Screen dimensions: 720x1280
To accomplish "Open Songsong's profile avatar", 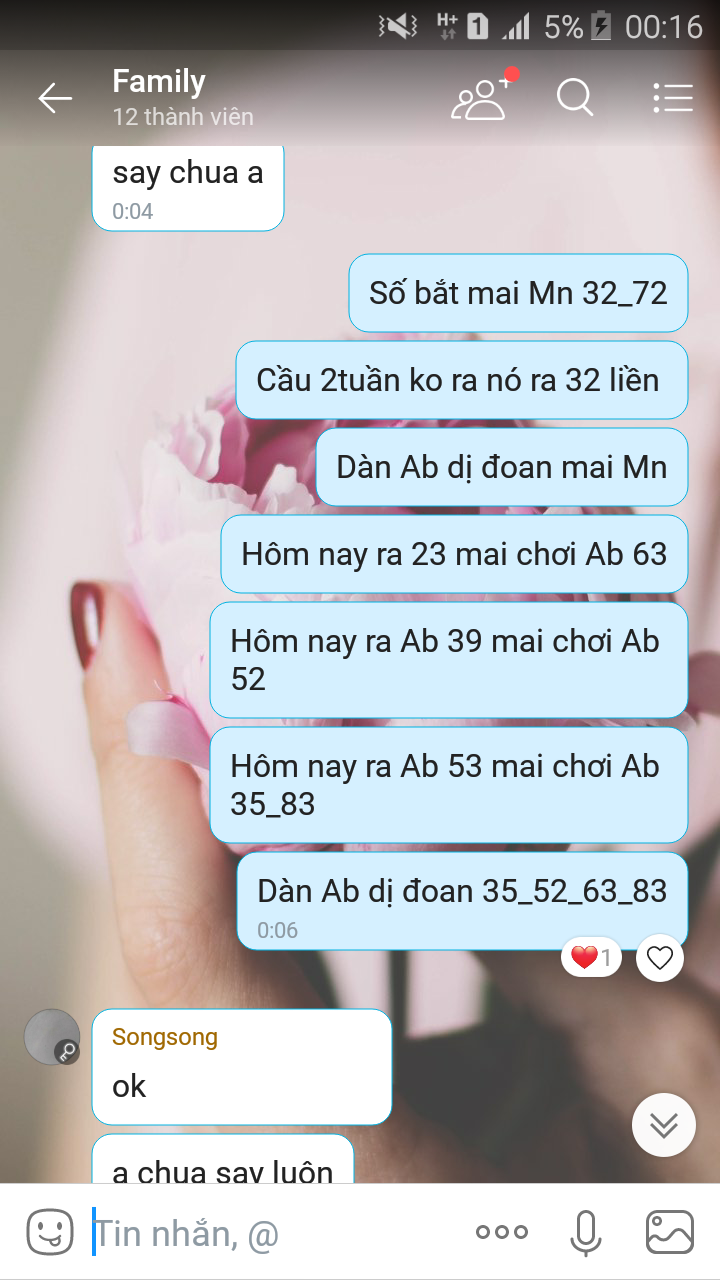I will pyautogui.click(x=52, y=1037).
